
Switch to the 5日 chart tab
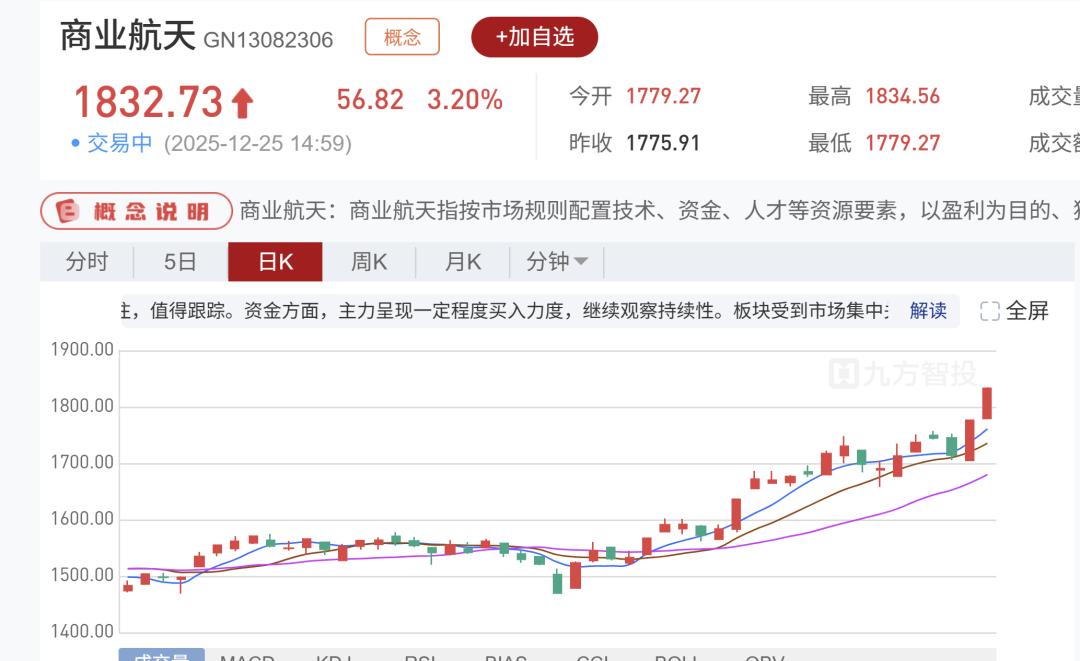pyautogui.click(x=180, y=262)
